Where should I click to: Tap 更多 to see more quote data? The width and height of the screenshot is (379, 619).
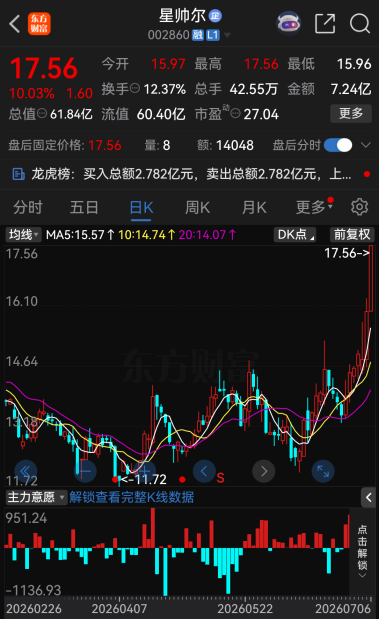click(x=351, y=114)
